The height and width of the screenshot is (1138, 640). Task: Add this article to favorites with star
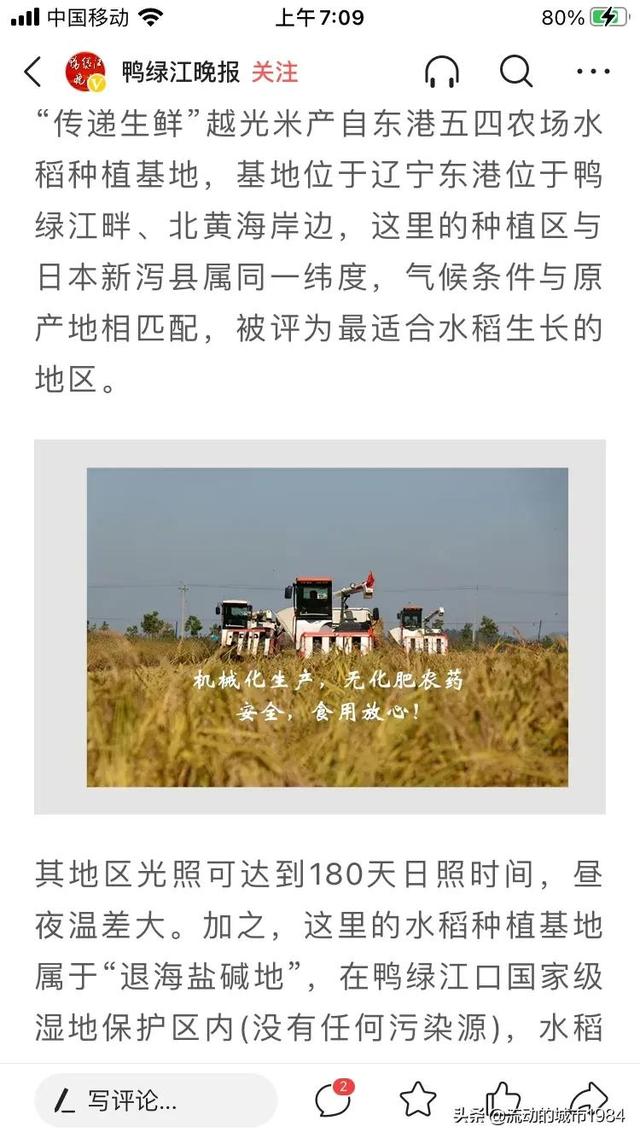pos(418,1100)
